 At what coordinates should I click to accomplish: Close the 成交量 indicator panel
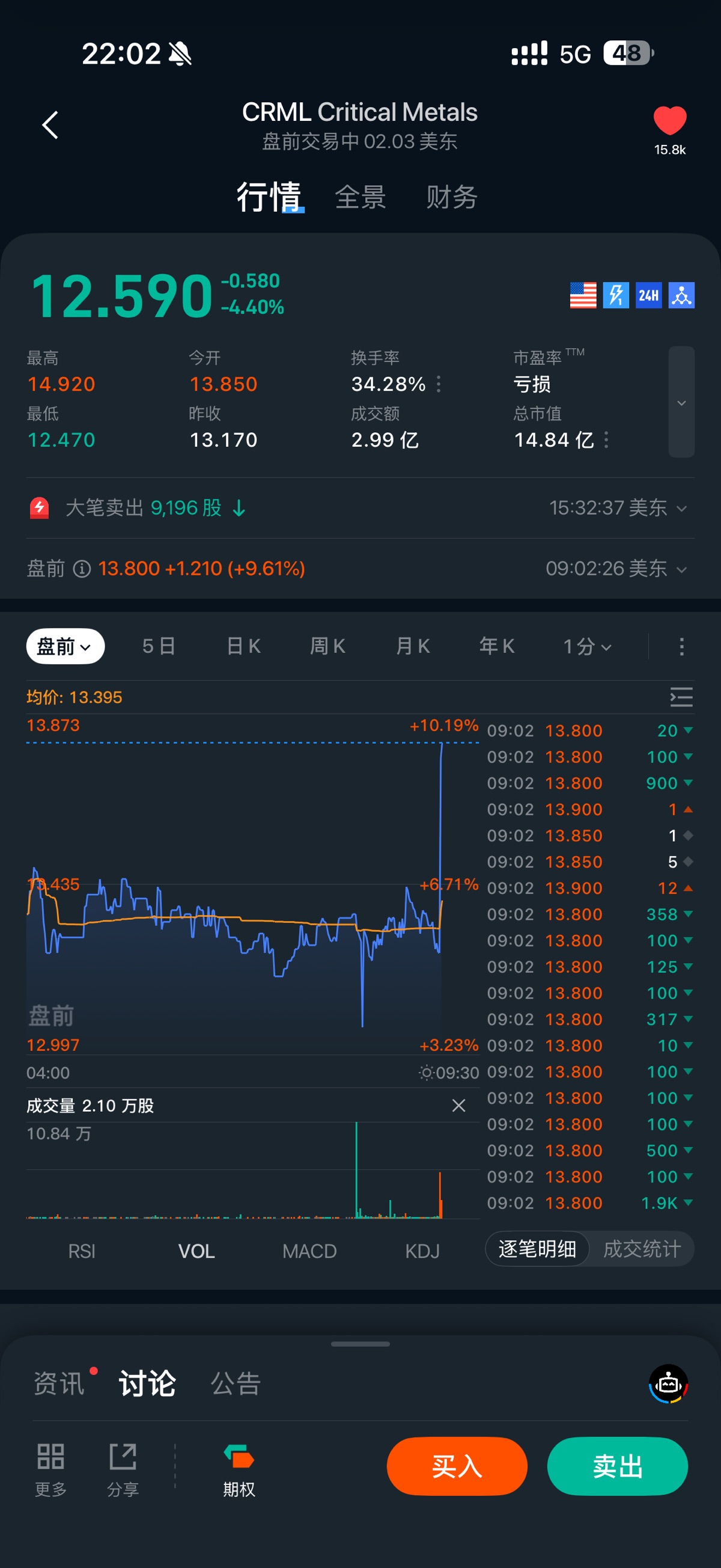tap(459, 1106)
